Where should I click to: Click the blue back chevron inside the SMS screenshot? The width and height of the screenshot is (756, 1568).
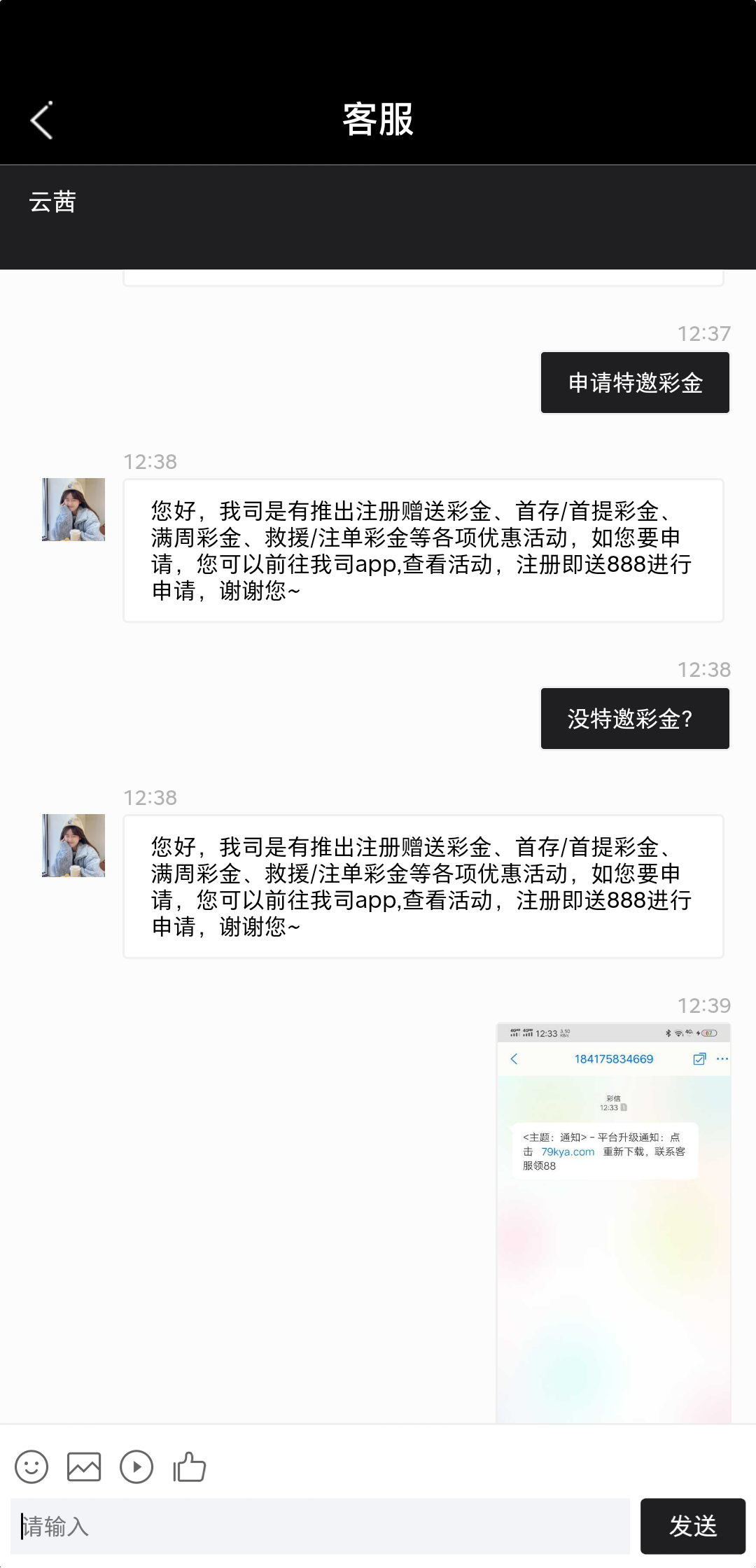point(514,1059)
